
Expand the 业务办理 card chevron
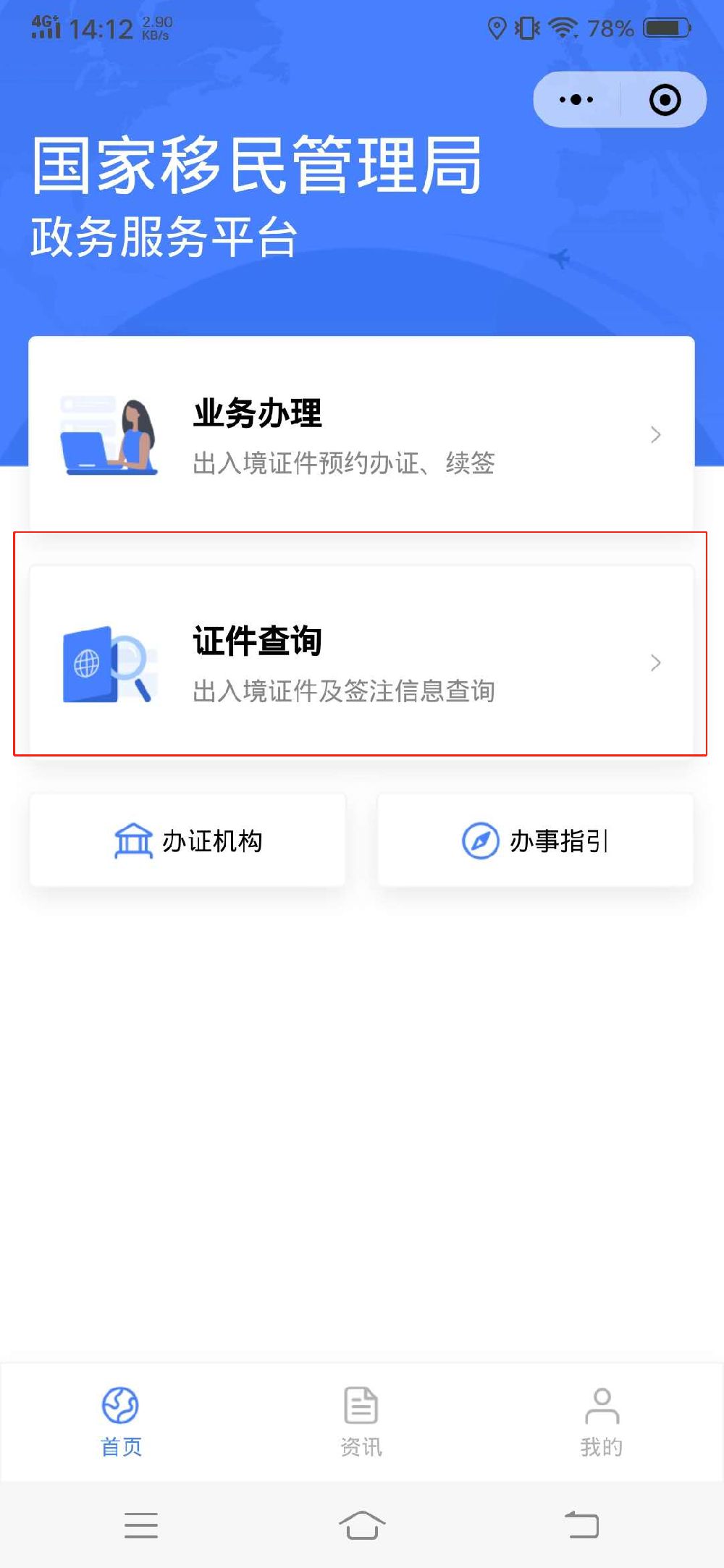pyautogui.click(x=656, y=434)
